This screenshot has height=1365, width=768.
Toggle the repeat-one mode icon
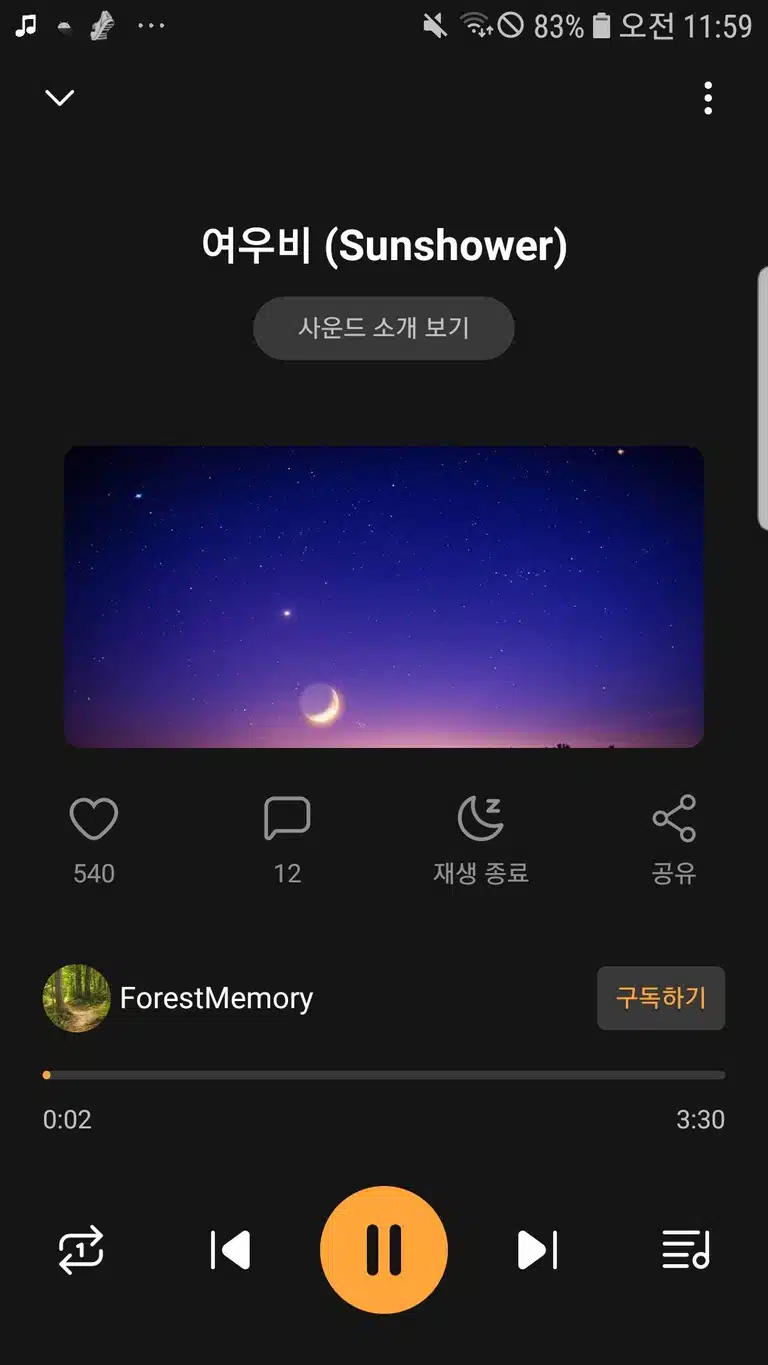81,1250
